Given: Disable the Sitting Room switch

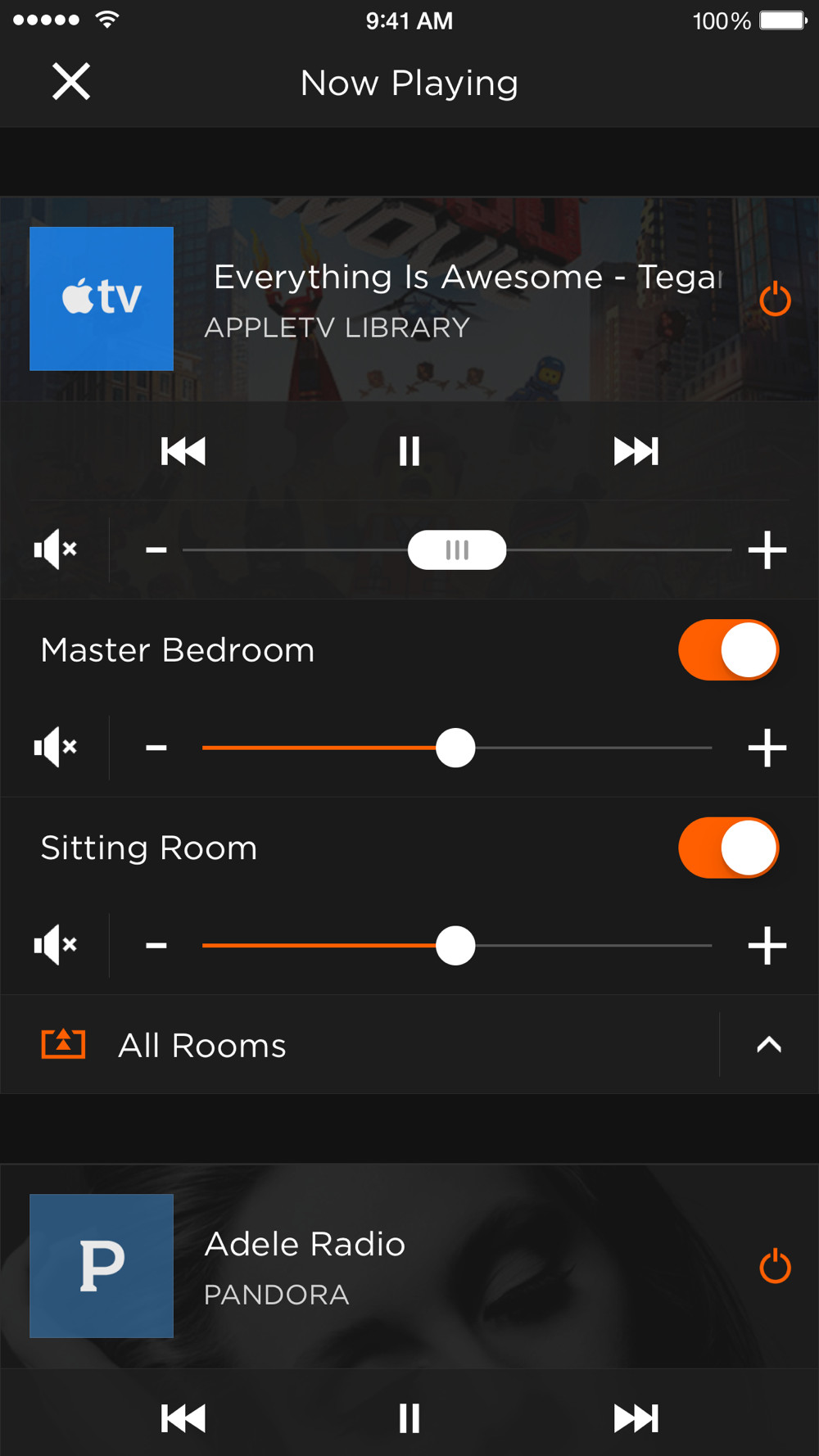Looking at the screenshot, I should coord(728,848).
